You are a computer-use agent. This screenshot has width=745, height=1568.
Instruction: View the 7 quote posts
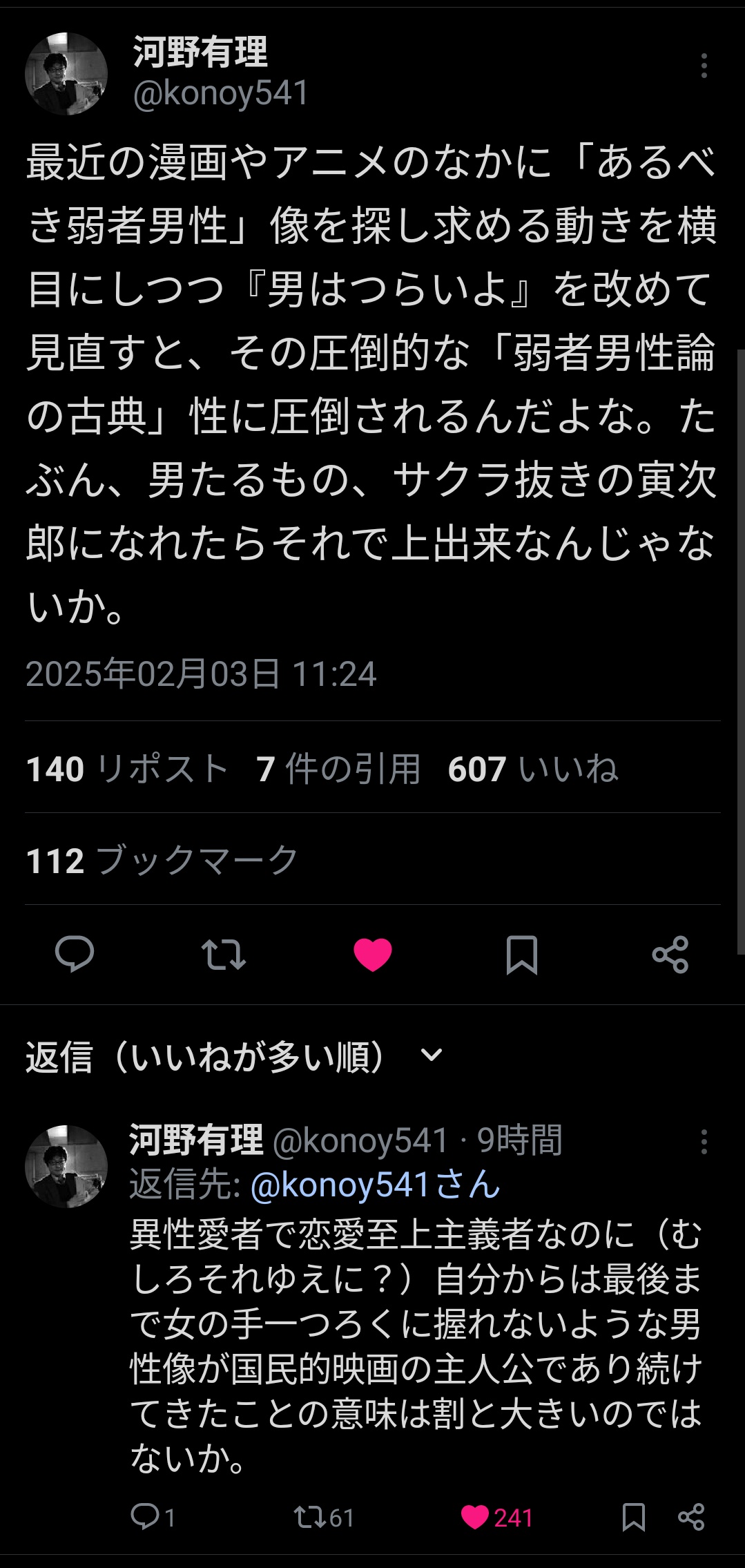338,768
